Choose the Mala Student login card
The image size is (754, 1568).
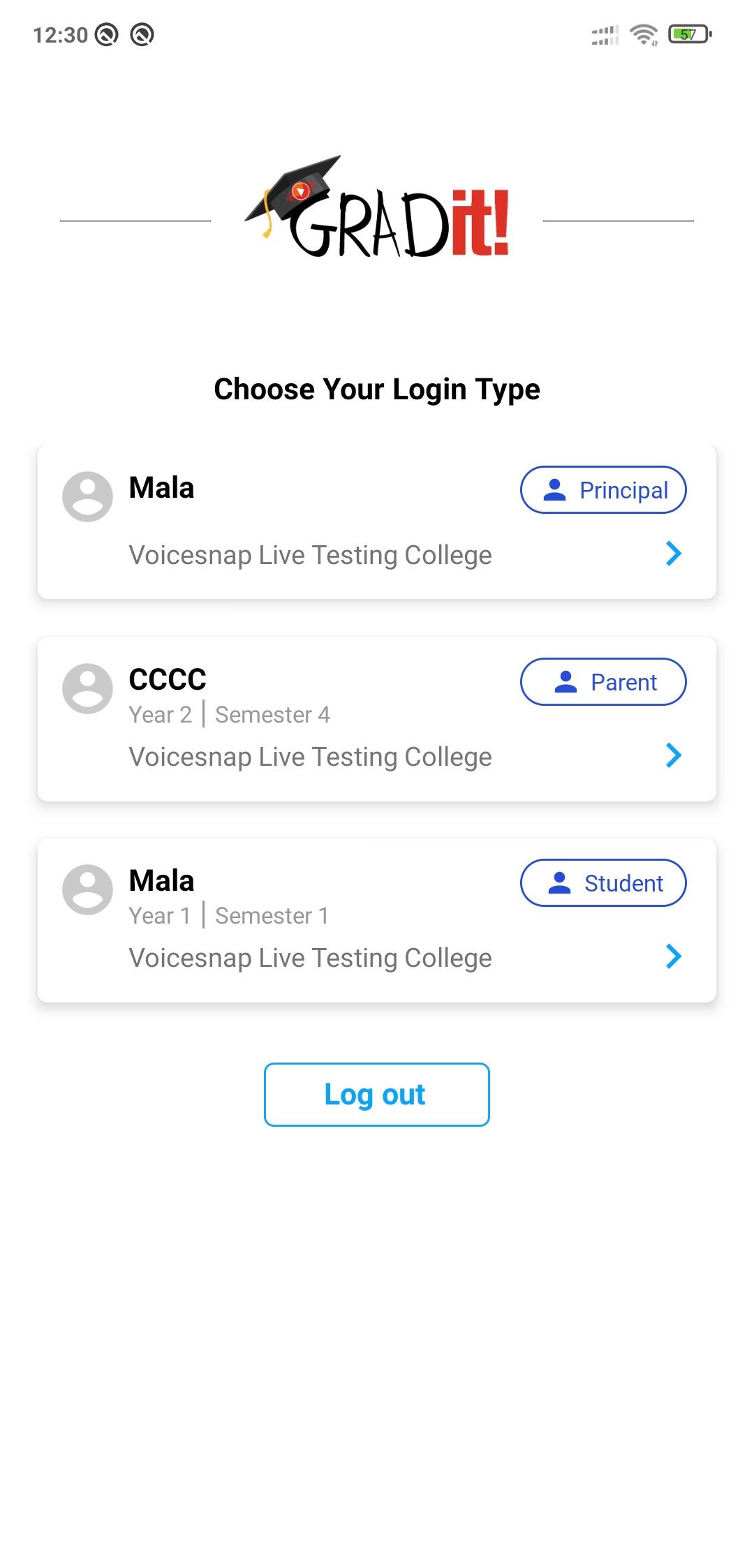point(377,920)
